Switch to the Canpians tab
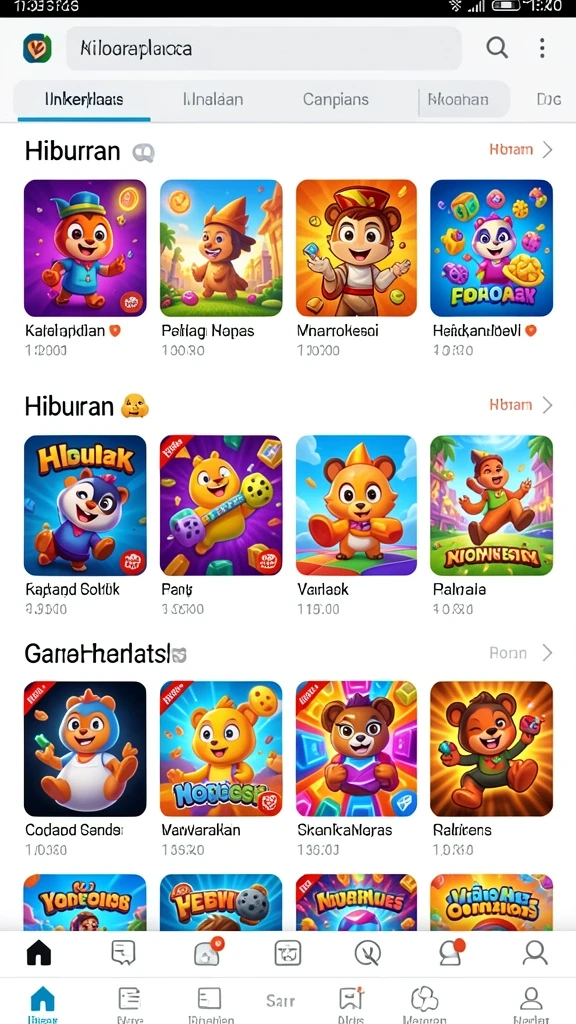Image resolution: width=576 pixels, height=1024 pixels. (336, 99)
